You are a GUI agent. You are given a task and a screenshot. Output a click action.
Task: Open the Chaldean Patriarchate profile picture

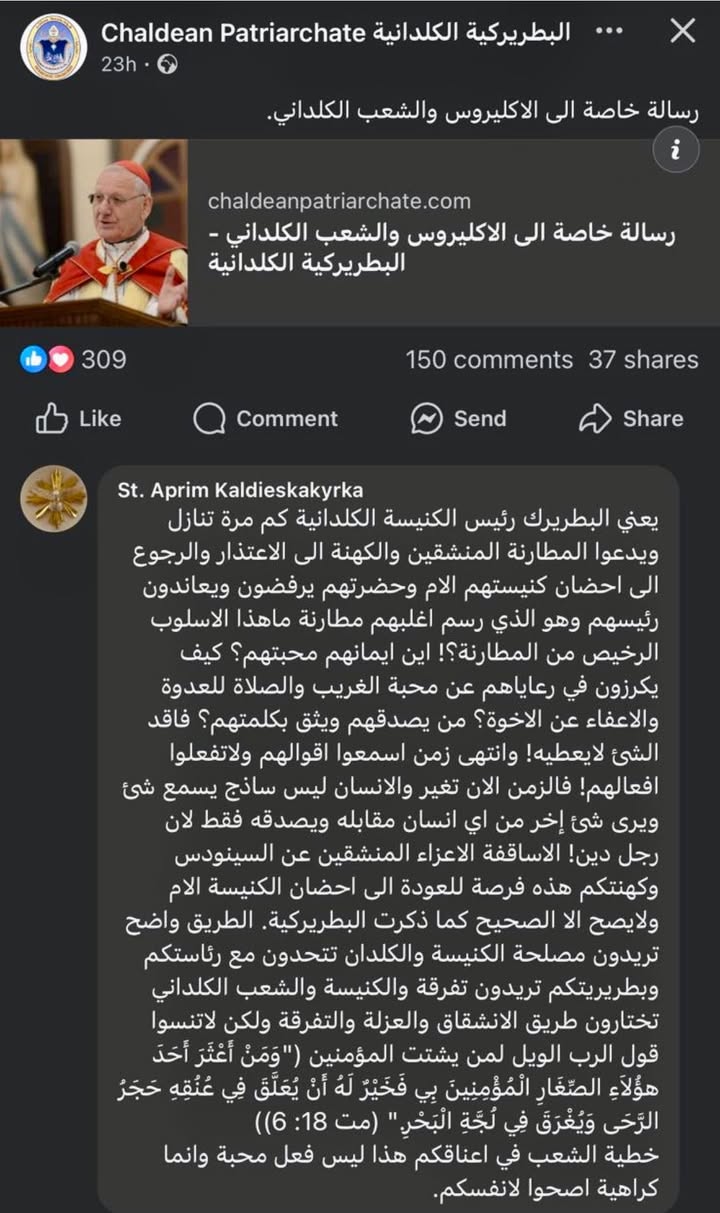coord(54,46)
